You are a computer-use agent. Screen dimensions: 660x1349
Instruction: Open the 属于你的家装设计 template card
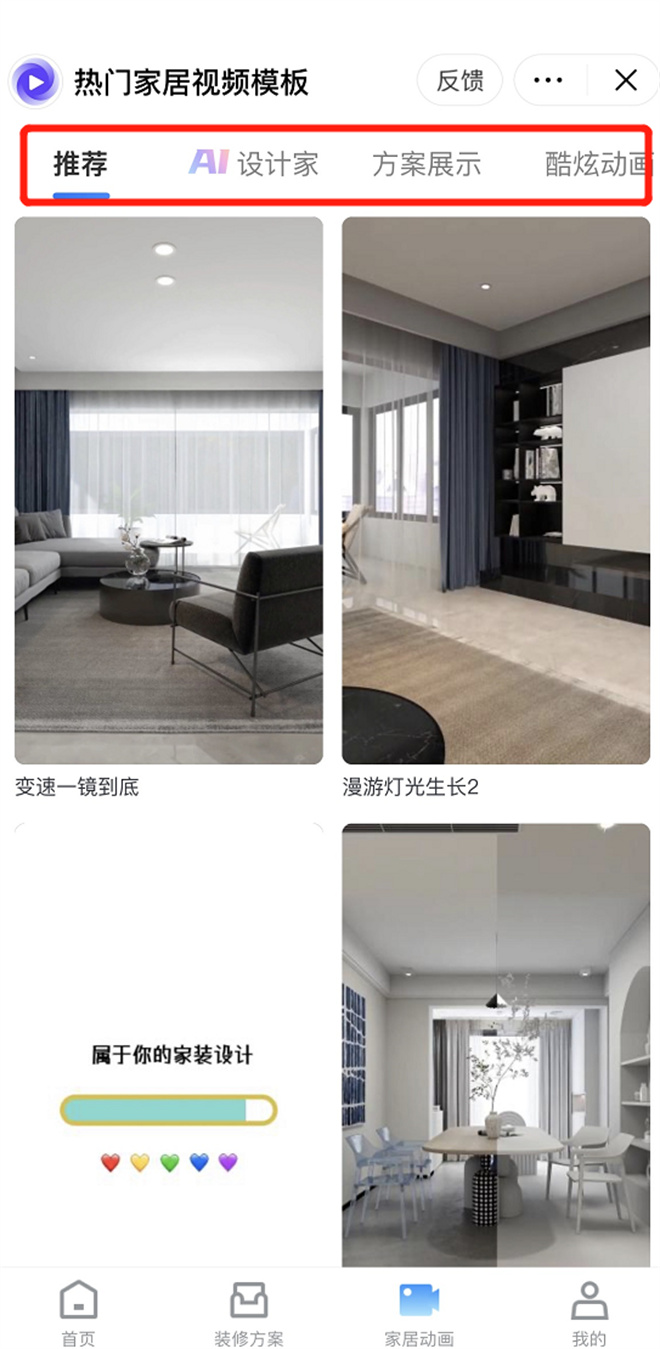(x=168, y=1045)
